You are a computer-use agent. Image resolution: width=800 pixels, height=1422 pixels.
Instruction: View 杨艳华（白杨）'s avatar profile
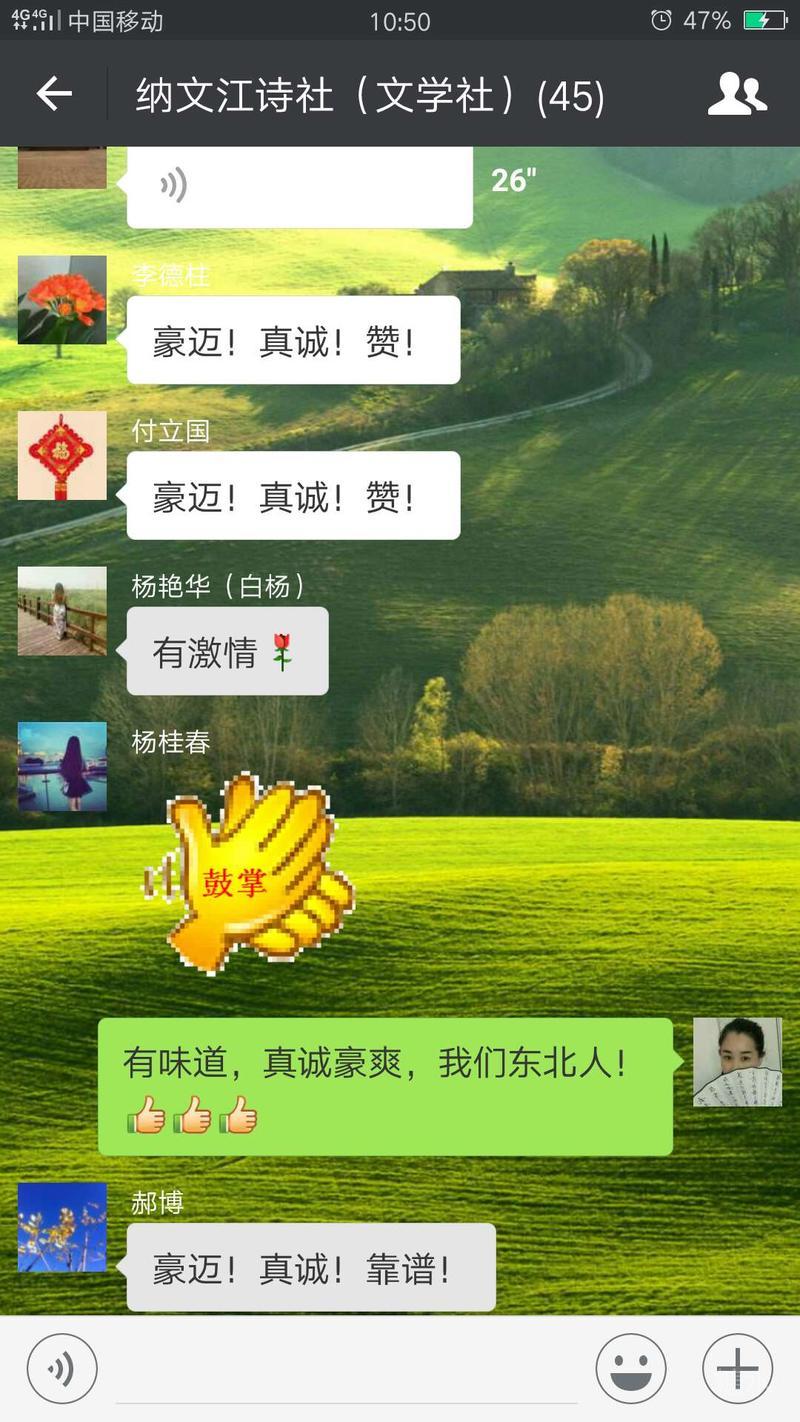[x=62, y=611]
